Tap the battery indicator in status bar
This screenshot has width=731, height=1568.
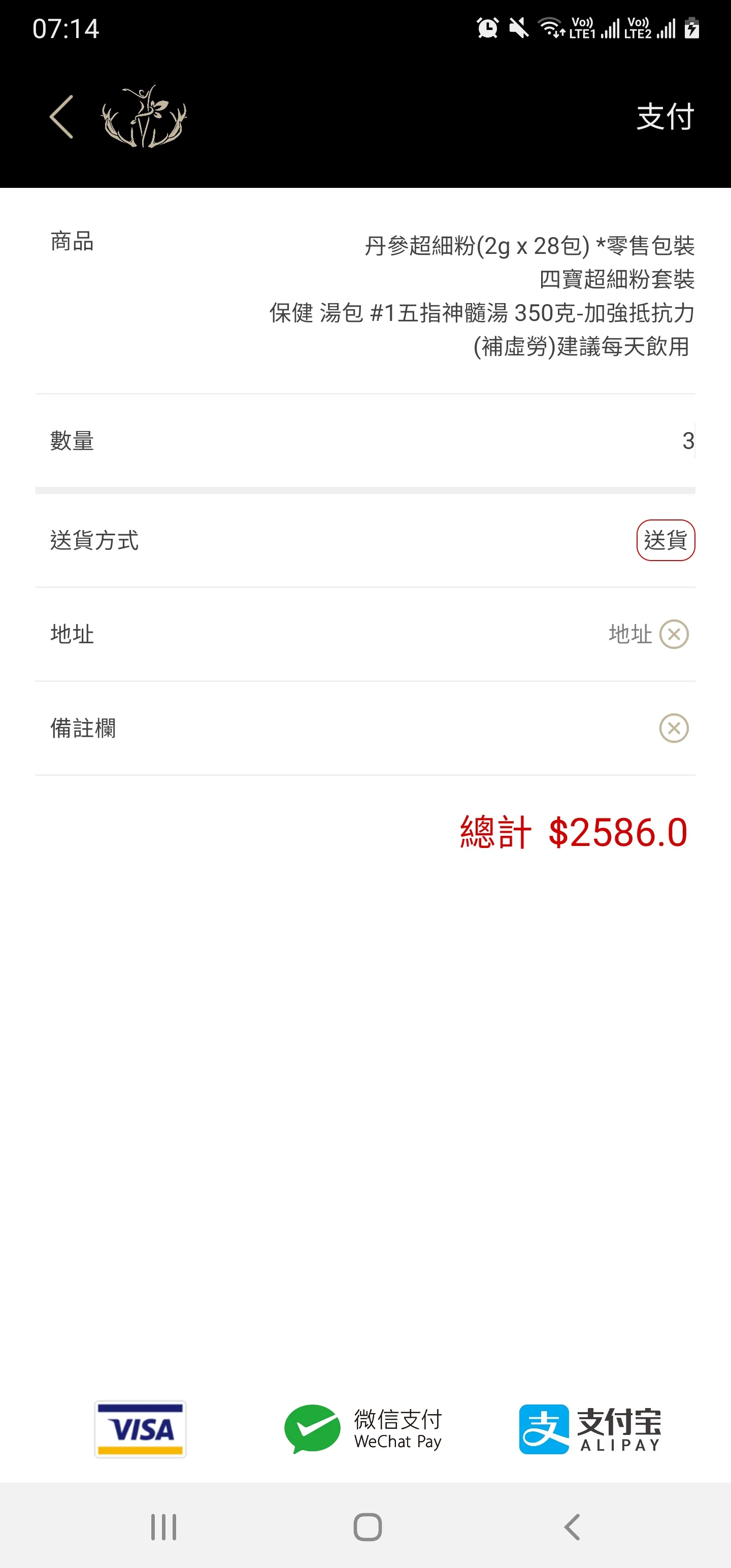click(x=692, y=27)
